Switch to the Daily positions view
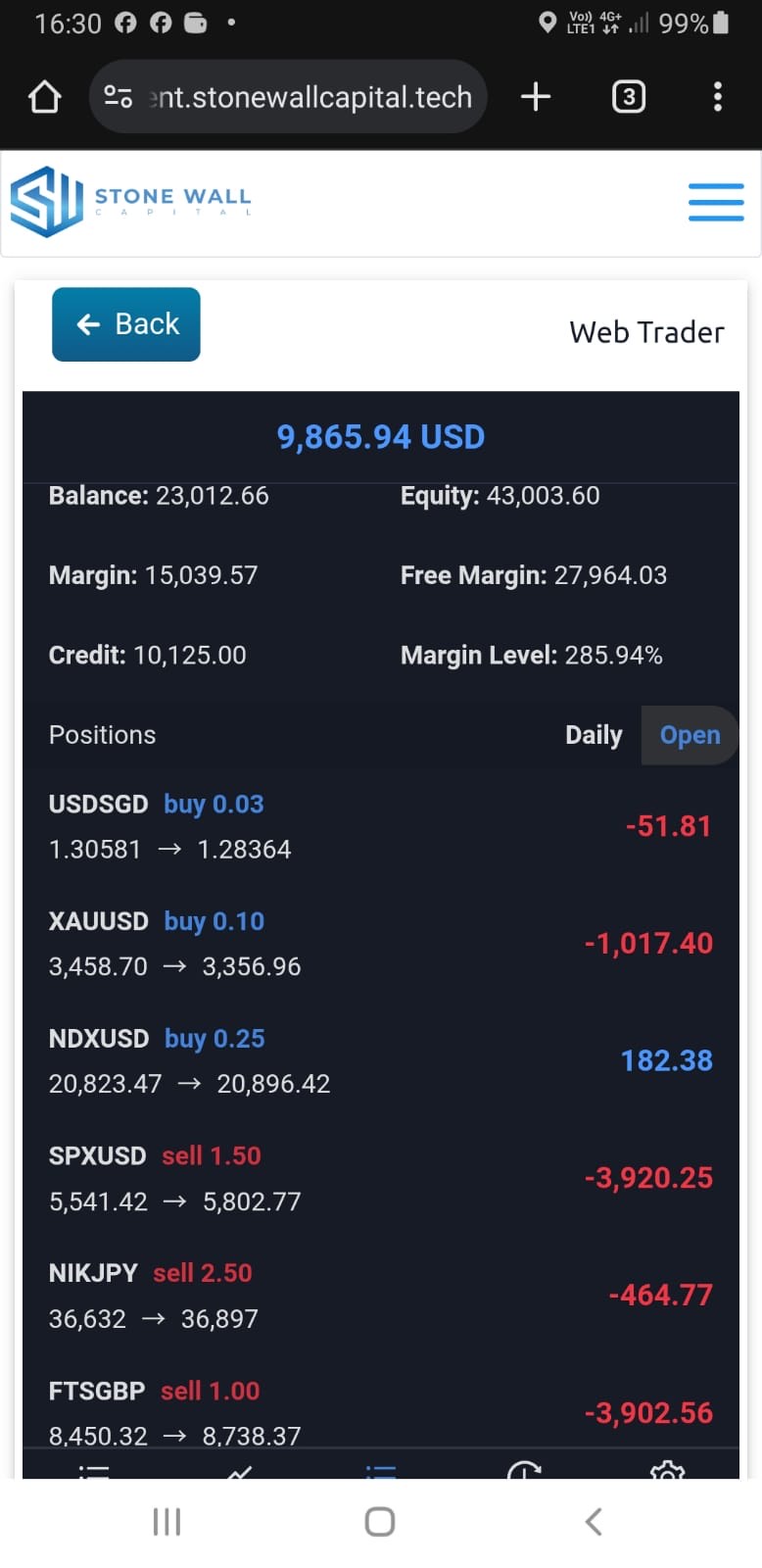 point(594,735)
